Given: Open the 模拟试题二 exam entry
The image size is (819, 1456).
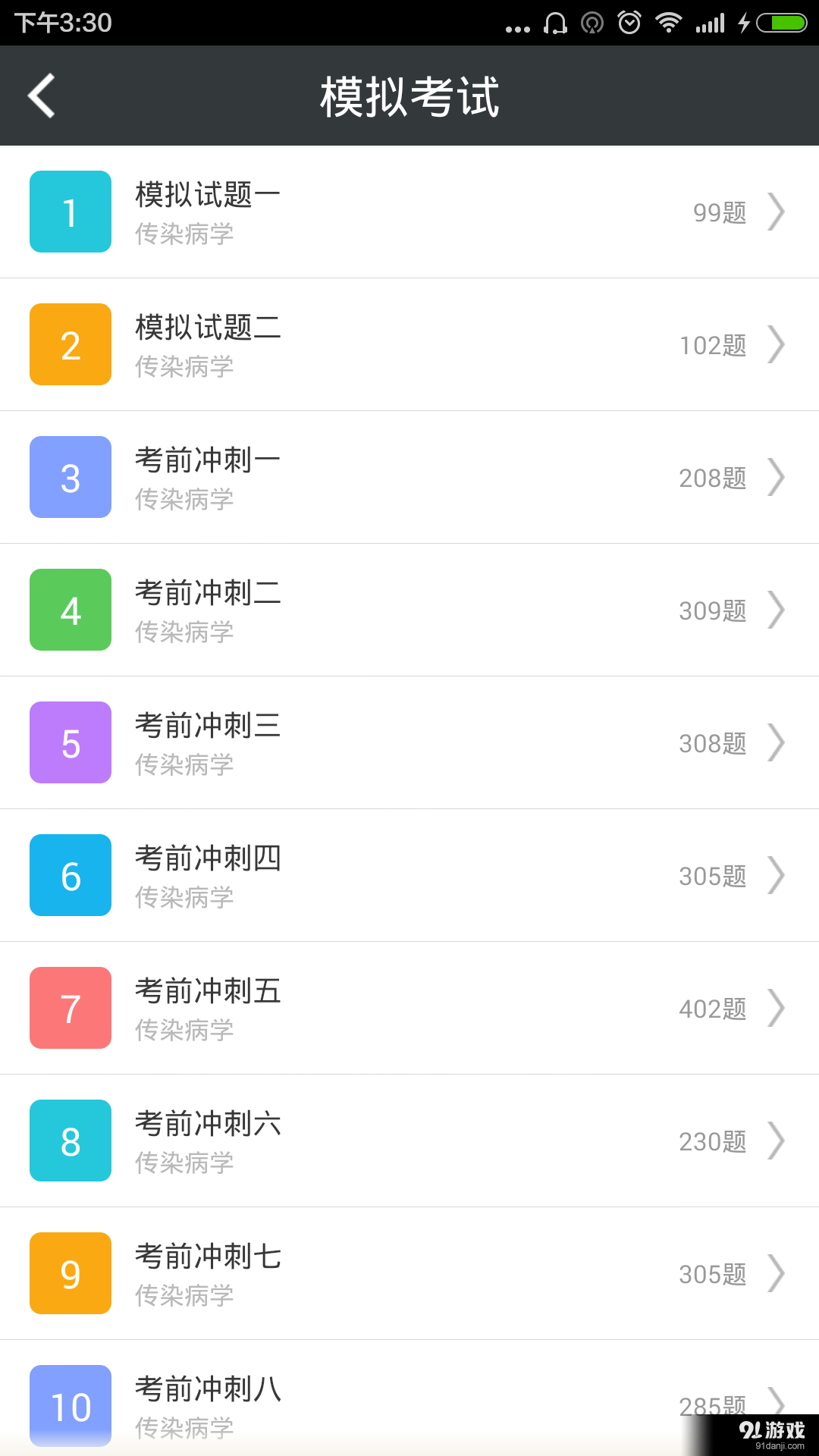Looking at the screenshot, I should (x=409, y=344).
